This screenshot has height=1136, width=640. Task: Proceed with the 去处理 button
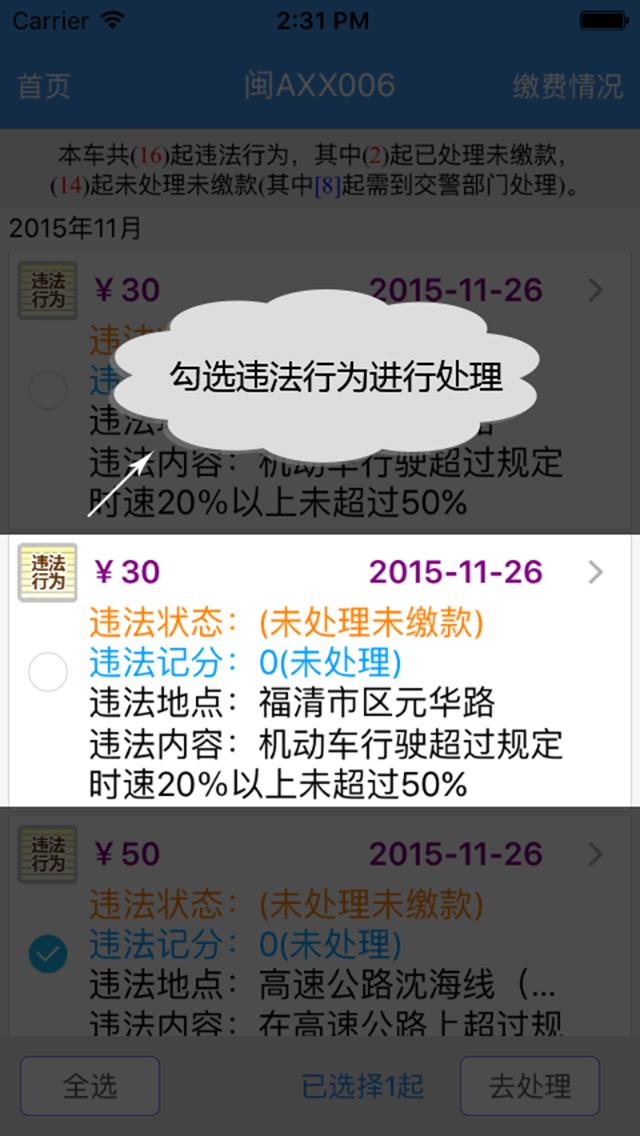click(530, 1085)
